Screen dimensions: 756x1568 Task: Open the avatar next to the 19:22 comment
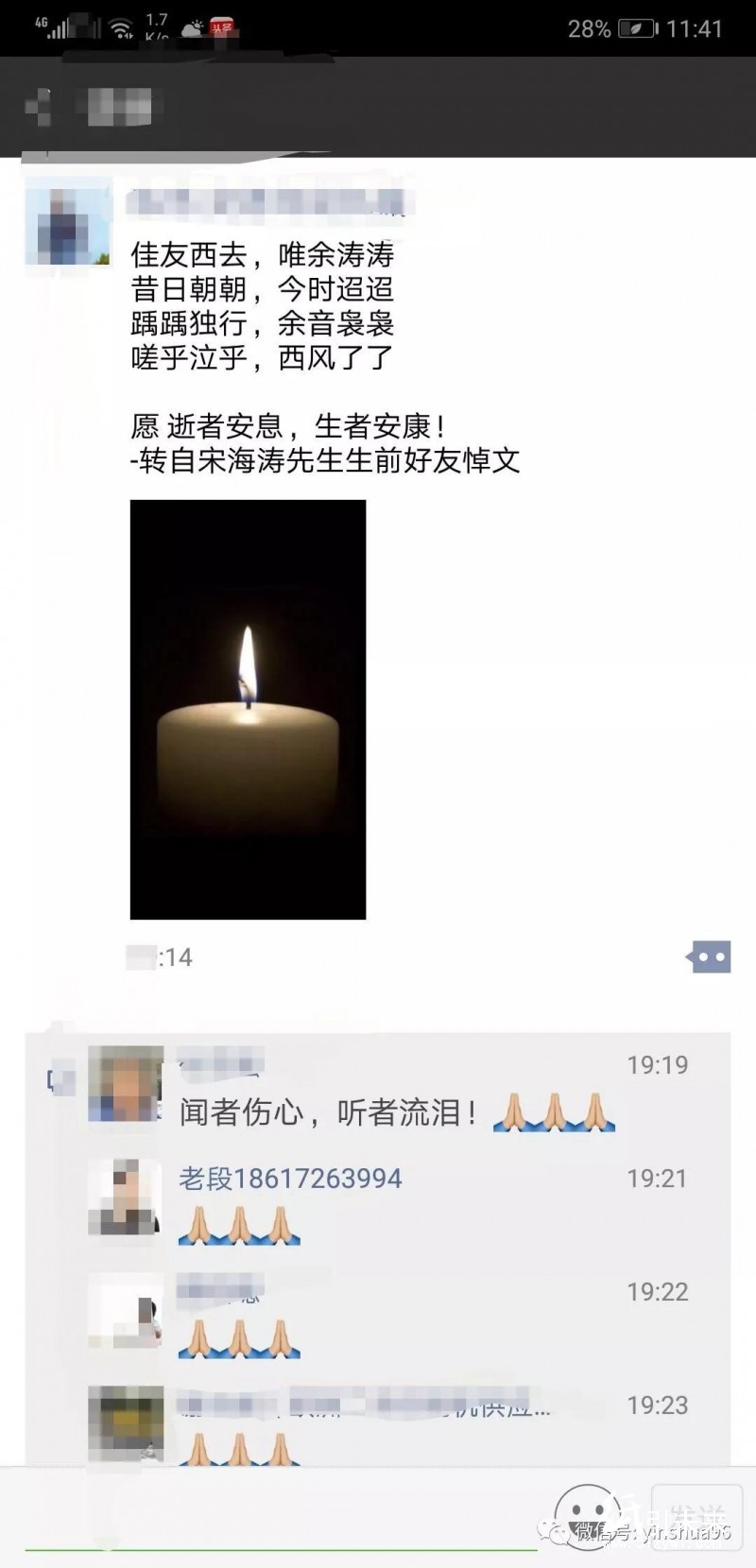coord(125,1311)
